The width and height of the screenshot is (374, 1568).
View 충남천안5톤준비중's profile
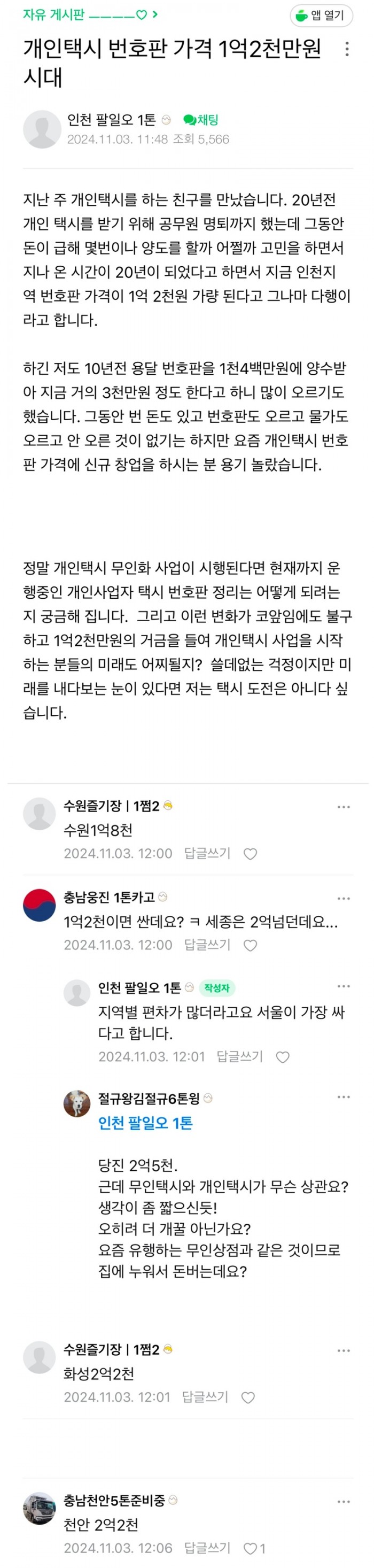click(x=40, y=1508)
